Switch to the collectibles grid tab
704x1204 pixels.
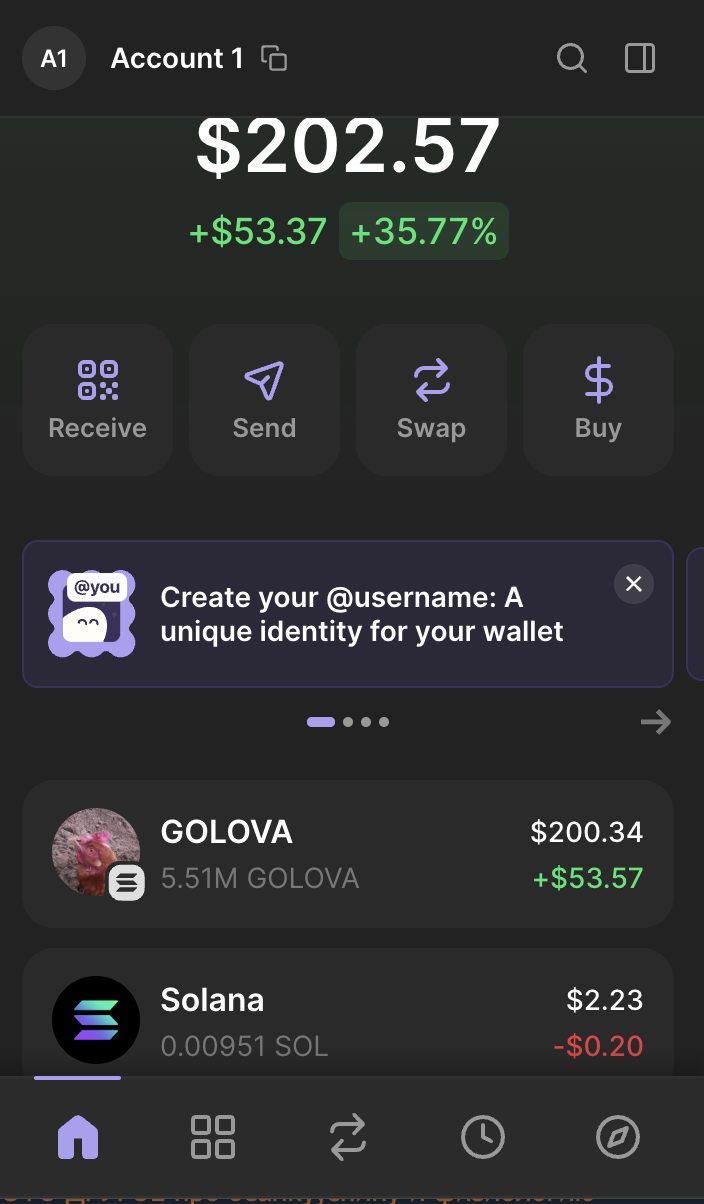[x=213, y=1137]
